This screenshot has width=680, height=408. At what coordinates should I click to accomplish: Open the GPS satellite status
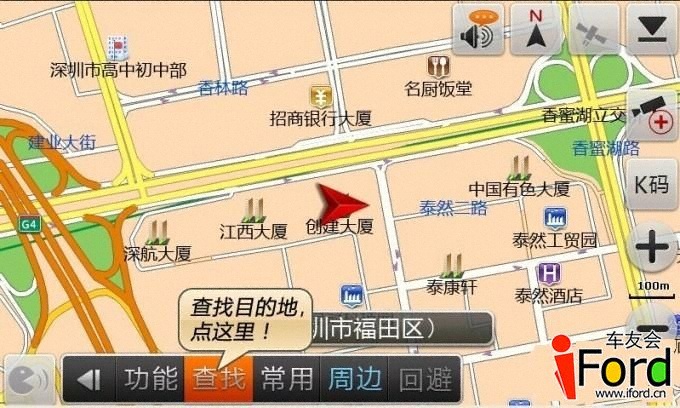(x=594, y=31)
